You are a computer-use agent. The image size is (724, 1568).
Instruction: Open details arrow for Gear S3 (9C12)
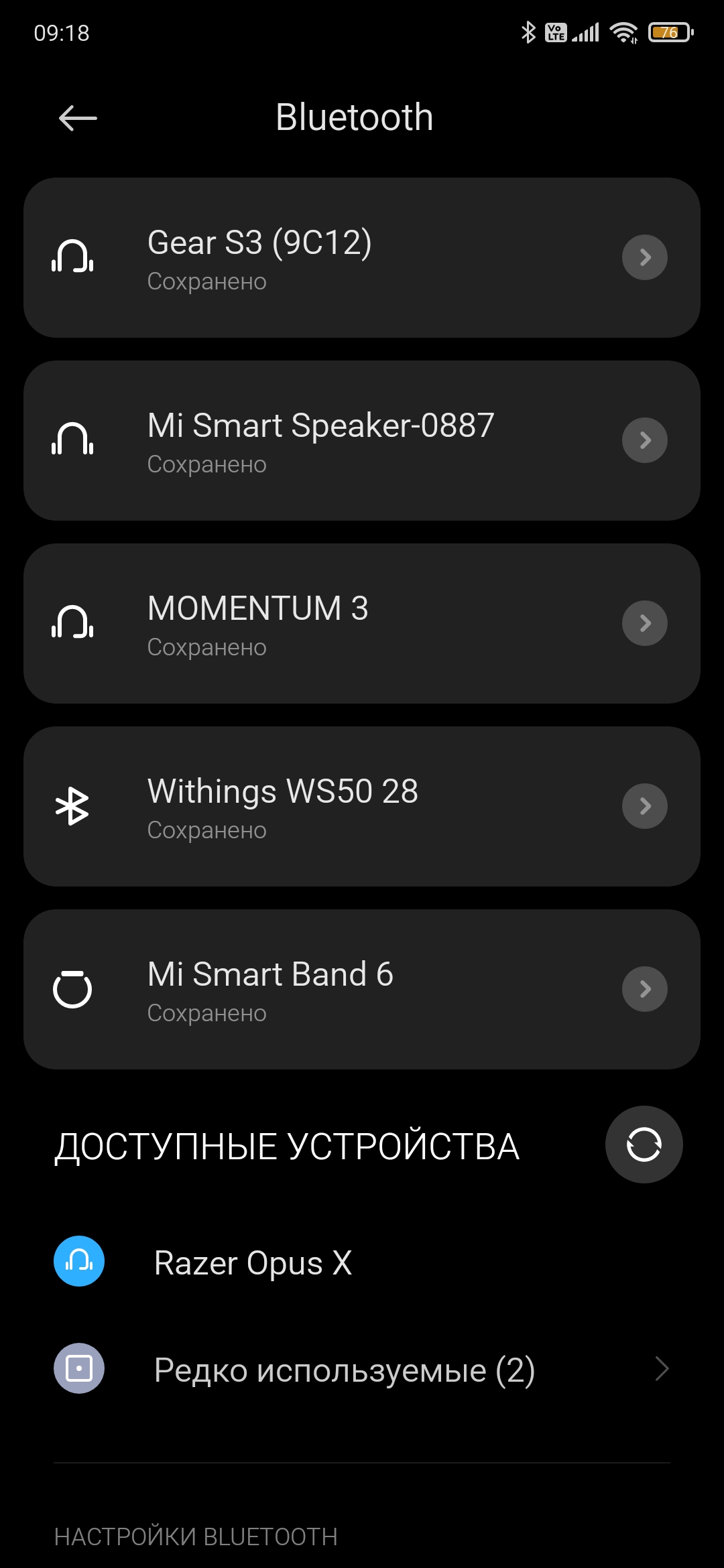(x=644, y=257)
